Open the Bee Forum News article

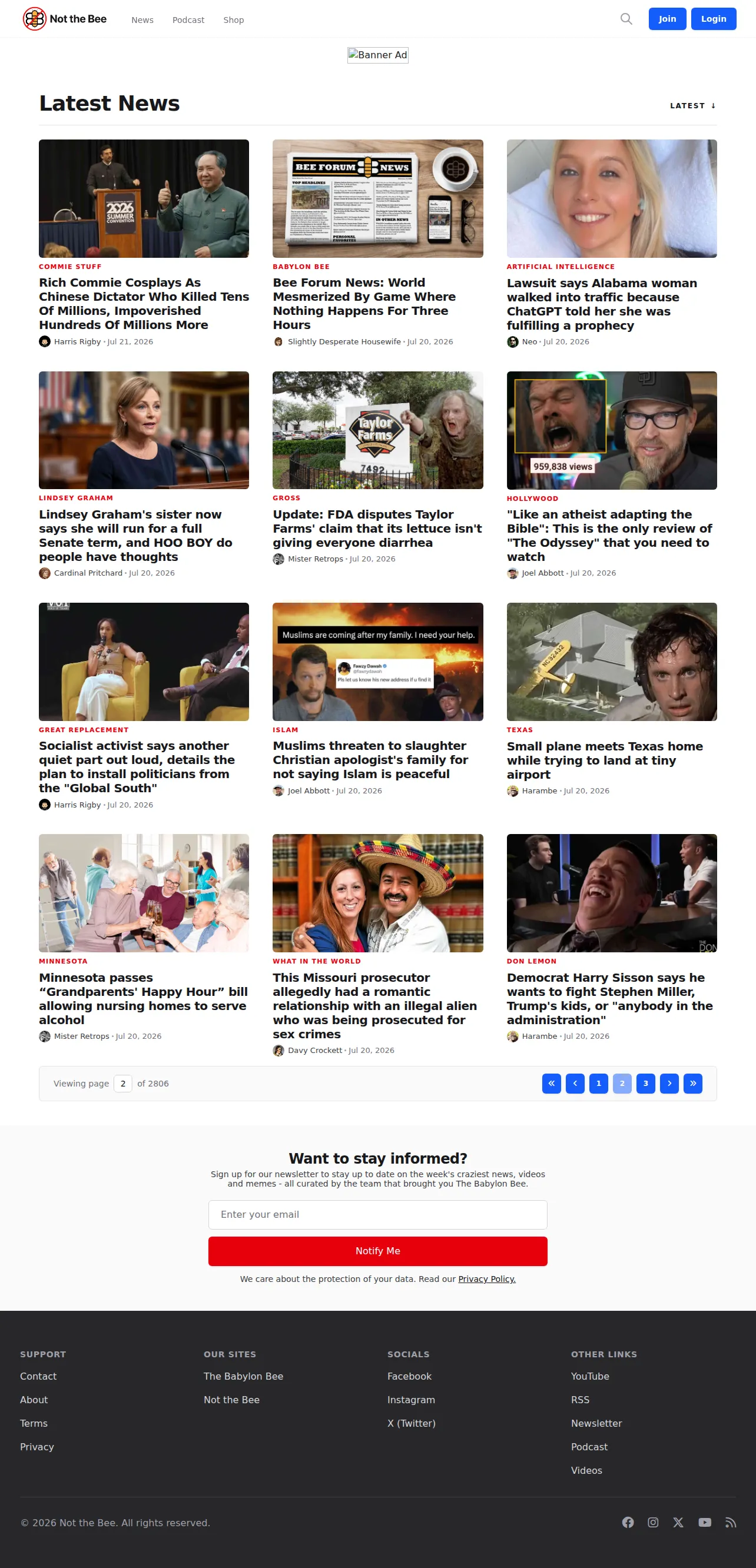click(364, 303)
